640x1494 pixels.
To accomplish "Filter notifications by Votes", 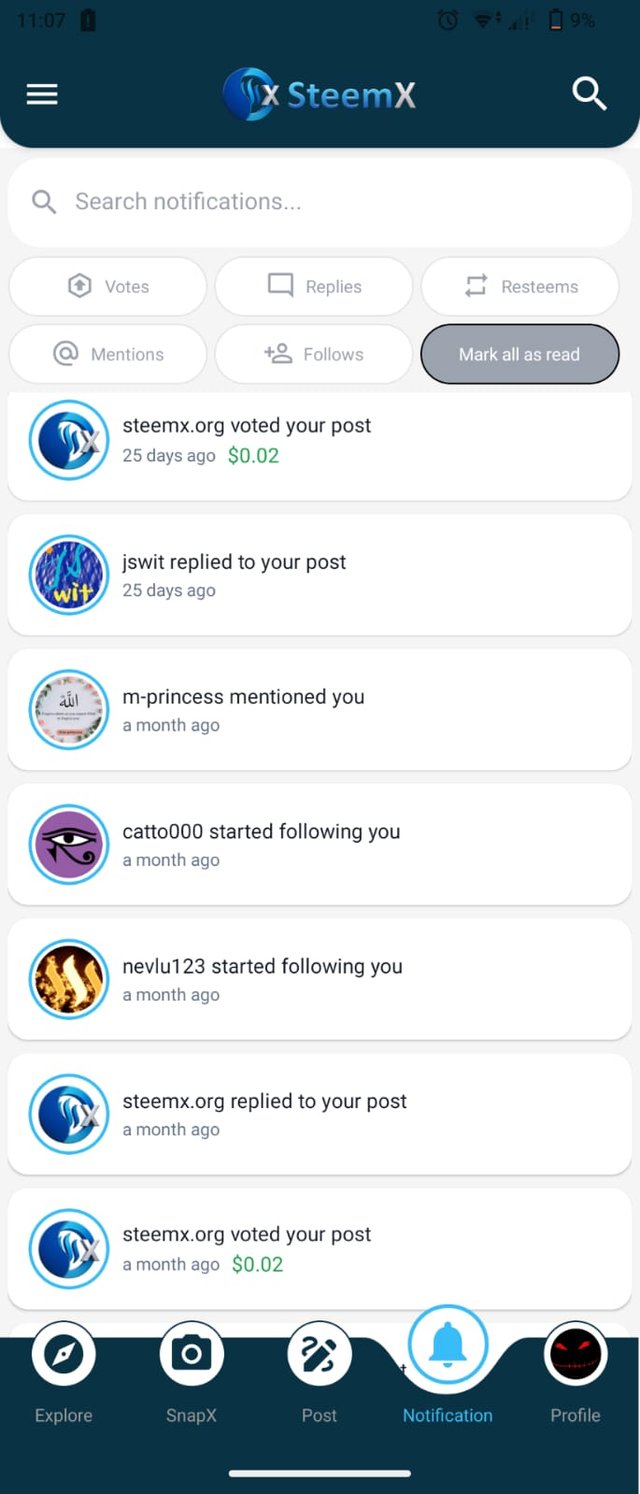I will (108, 287).
